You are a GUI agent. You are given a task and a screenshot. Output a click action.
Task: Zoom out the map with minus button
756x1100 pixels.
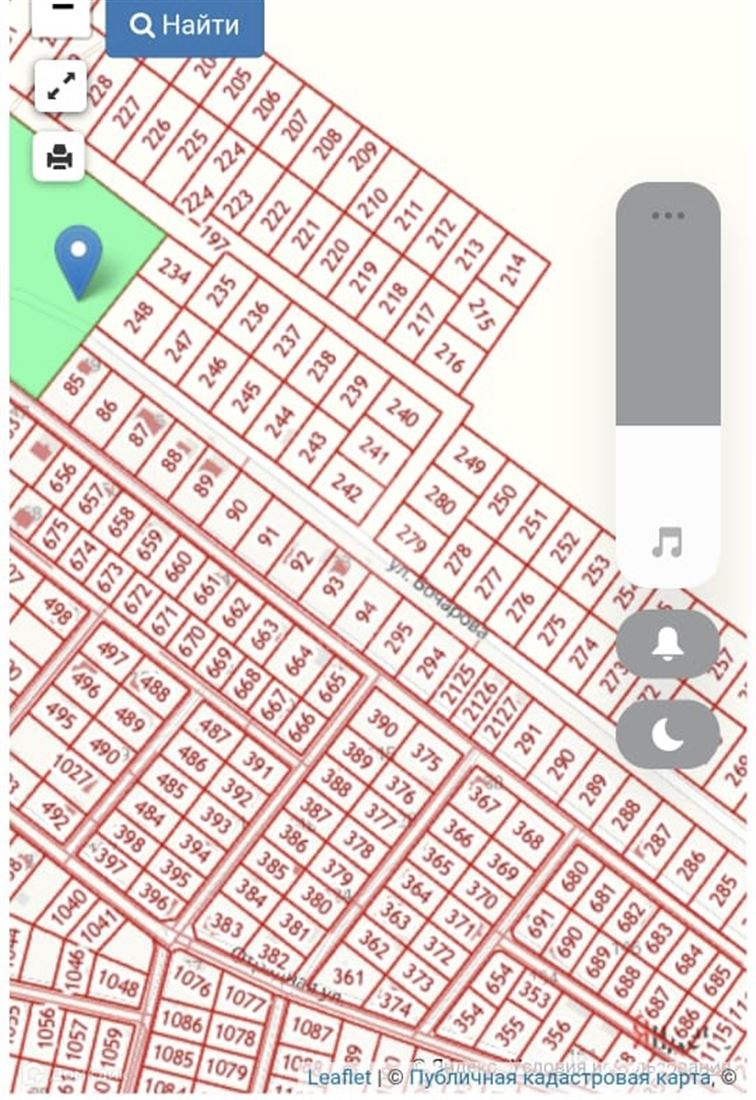click(x=61, y=12)
